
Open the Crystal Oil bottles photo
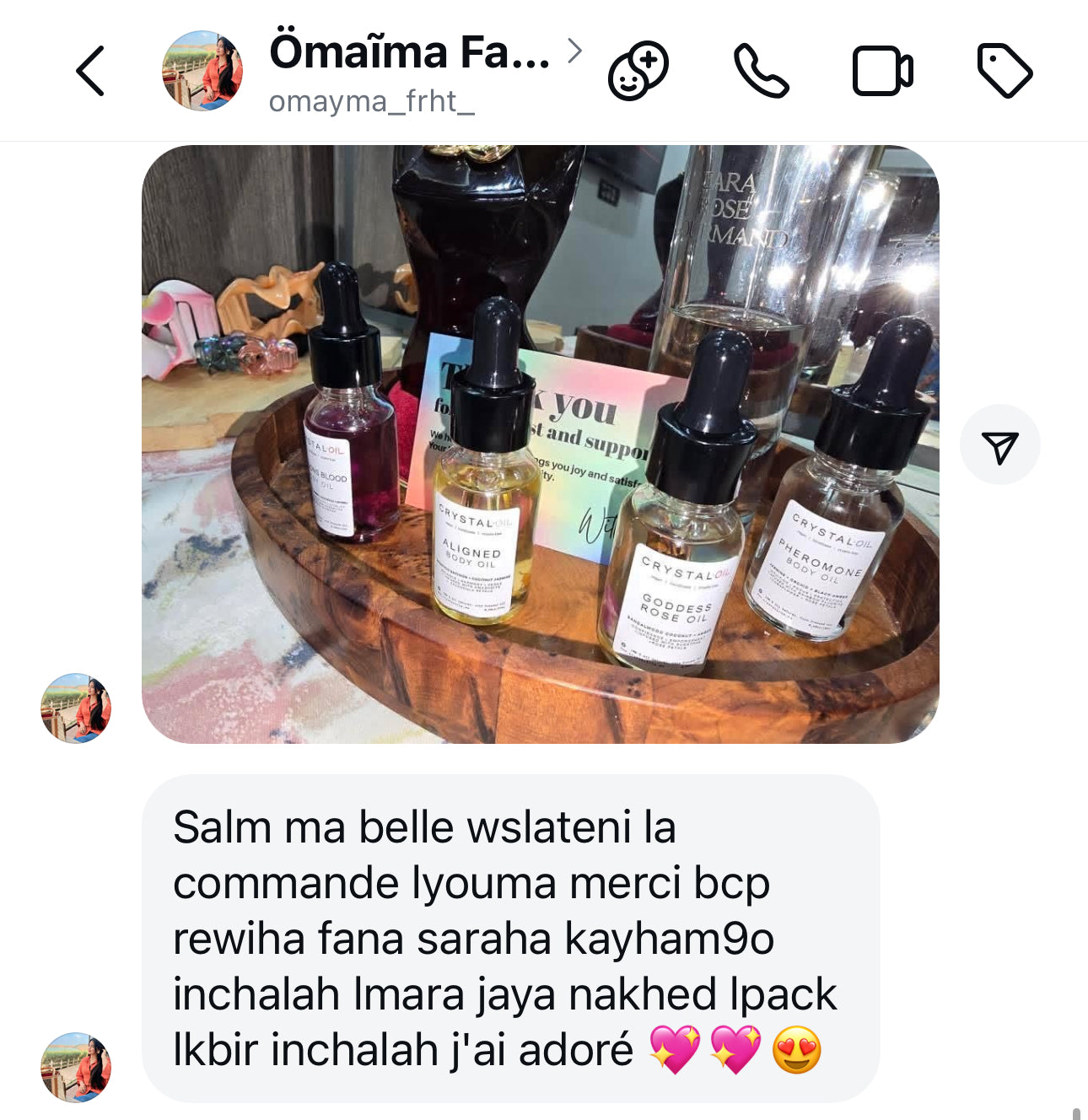click(x=540, y=444)
